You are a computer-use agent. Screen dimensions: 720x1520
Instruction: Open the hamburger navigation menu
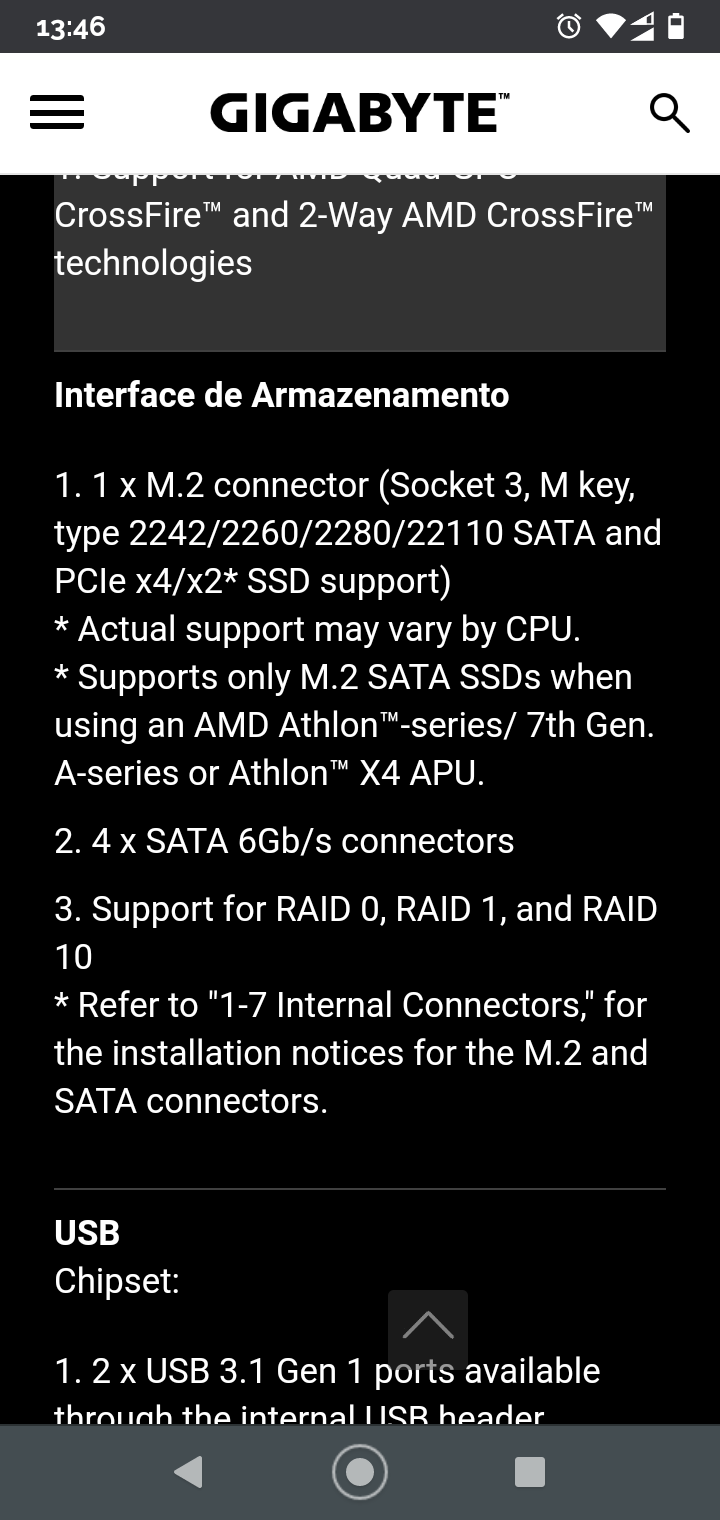tap(57, 112)
